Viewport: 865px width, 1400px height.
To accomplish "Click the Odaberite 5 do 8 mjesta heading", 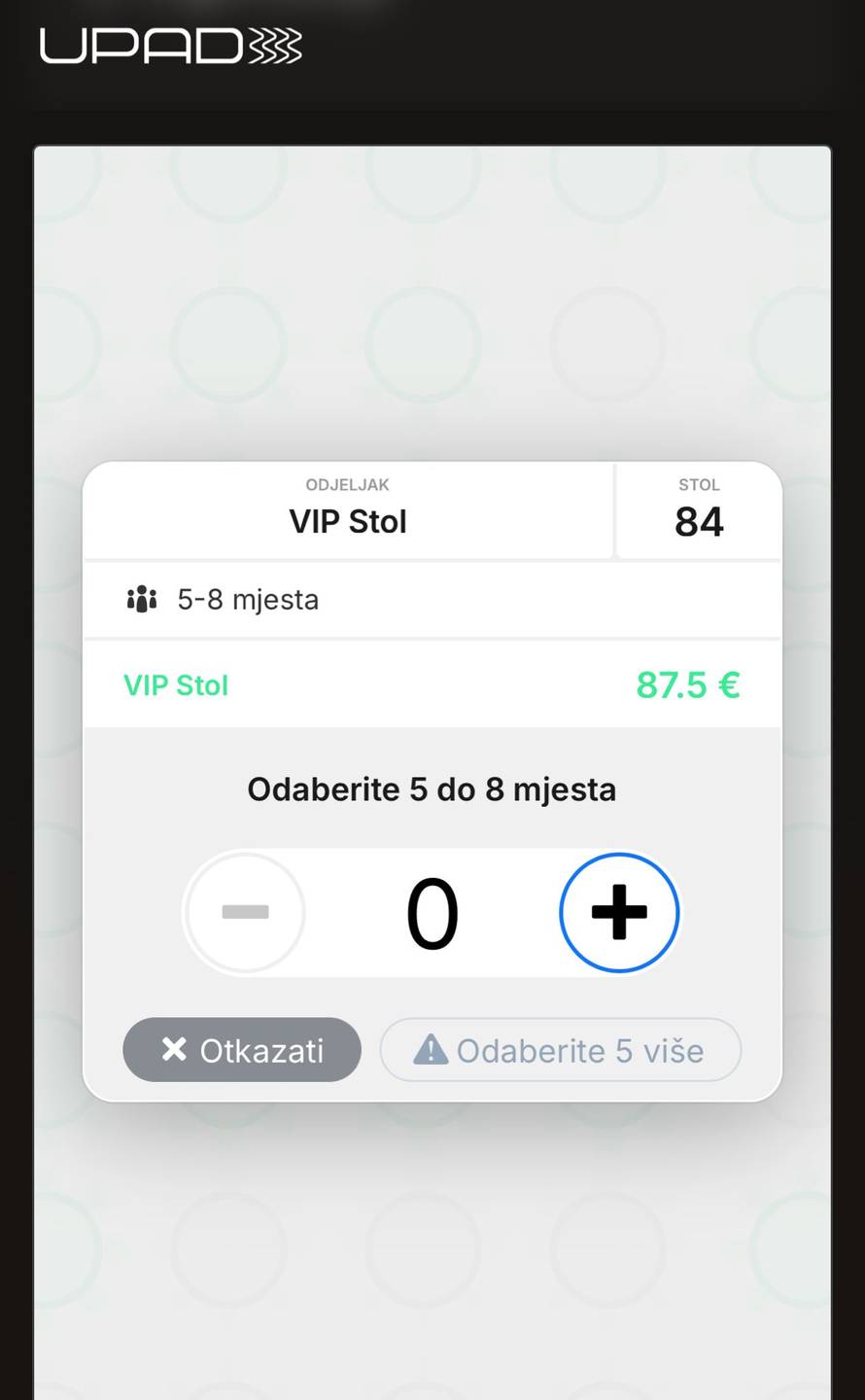I will tap(432, 789).
